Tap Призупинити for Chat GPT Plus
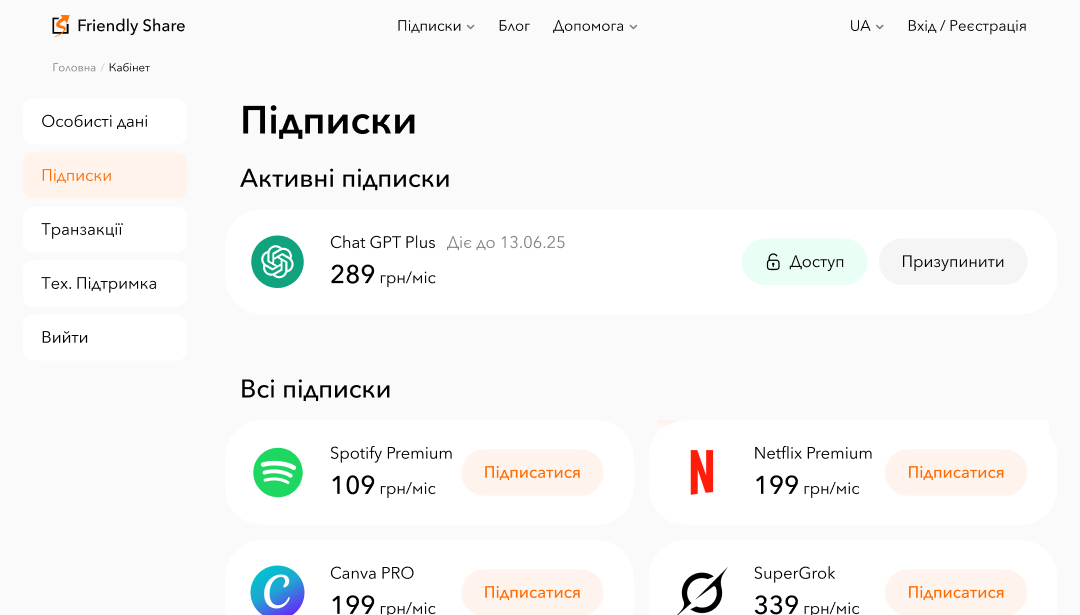The height and width of the screenshot is (615, 1080). 952,262
